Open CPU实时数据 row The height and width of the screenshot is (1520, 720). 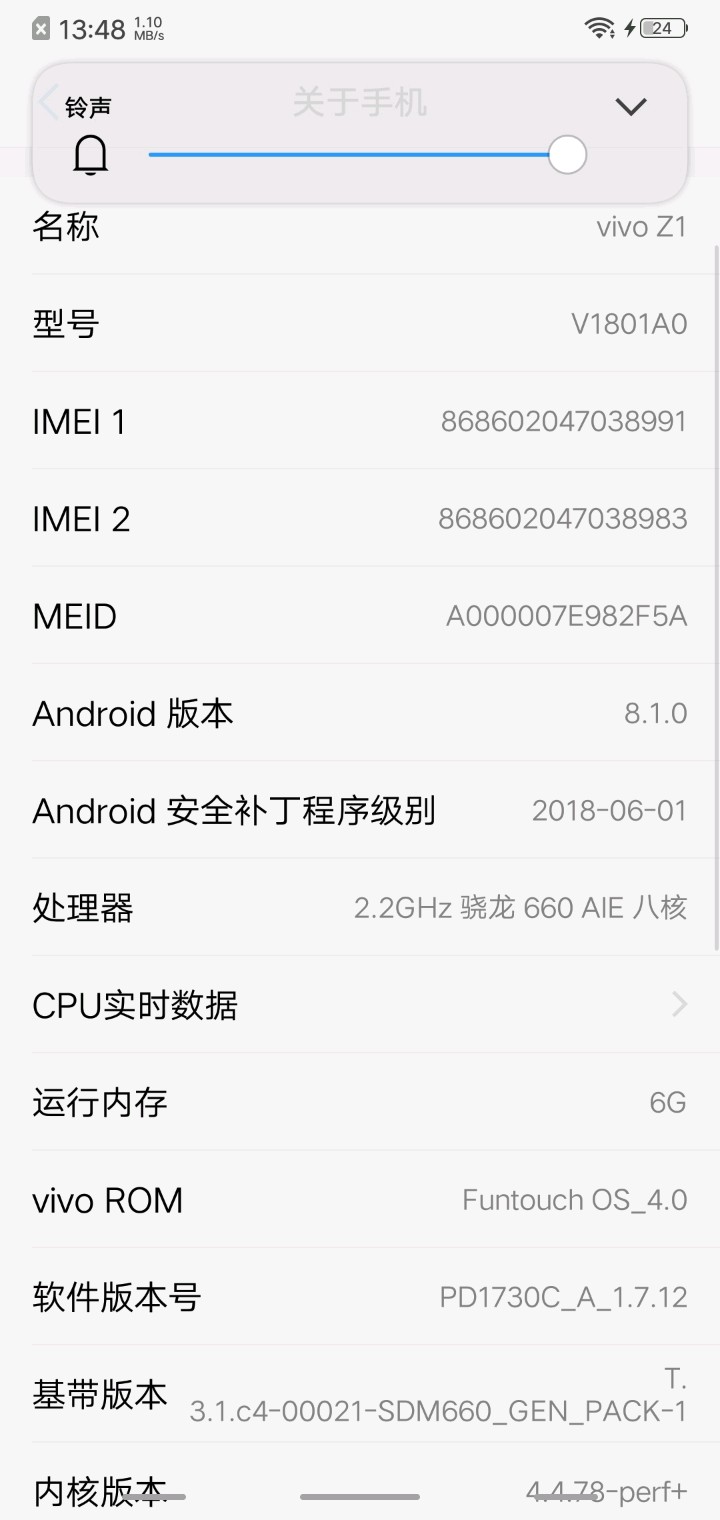[360, 1005]
